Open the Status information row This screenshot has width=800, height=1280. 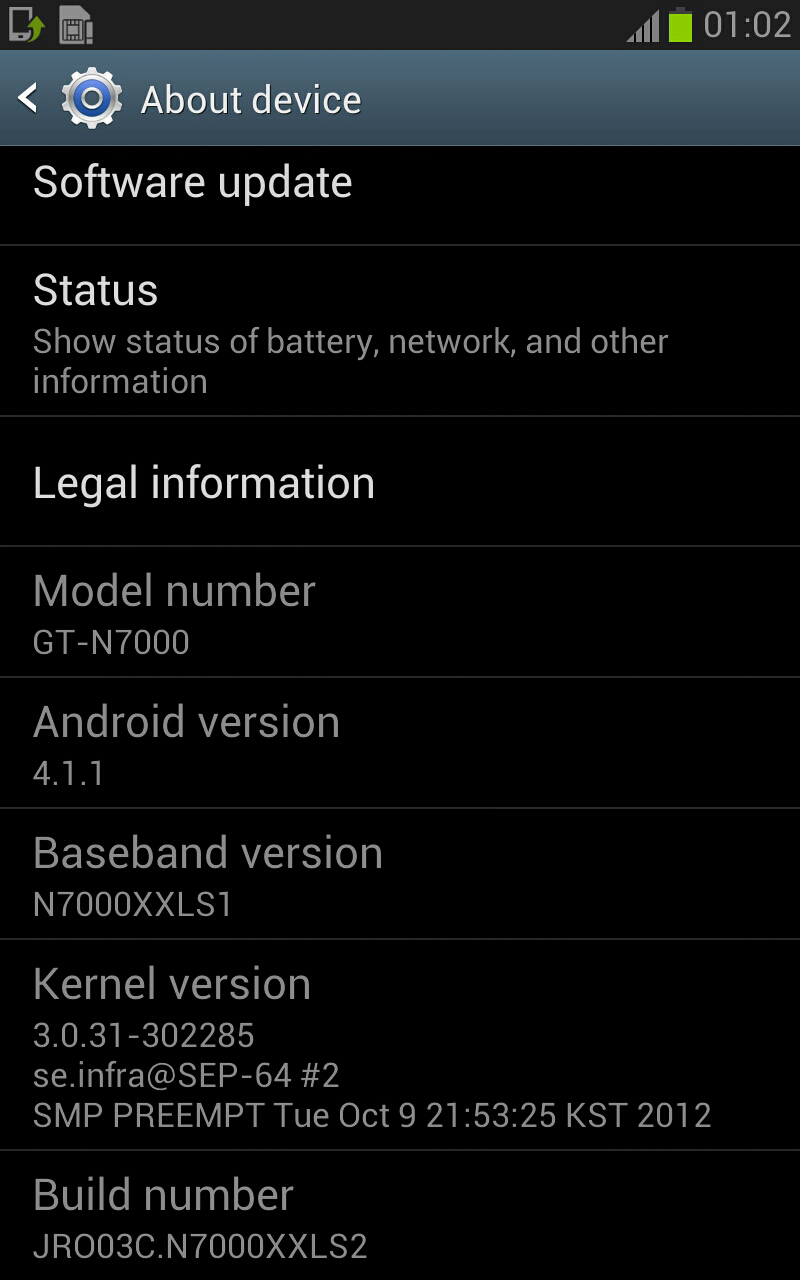[400, 332]
